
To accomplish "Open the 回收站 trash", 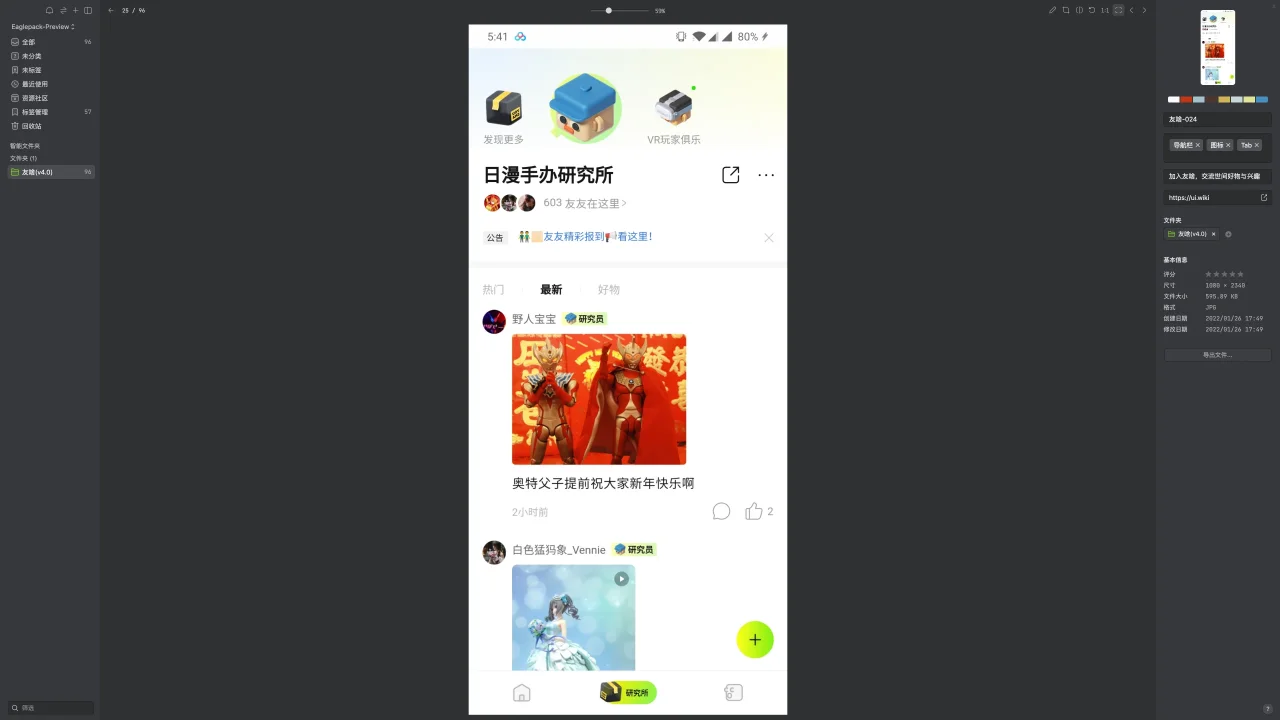I will tap(31, 126).
